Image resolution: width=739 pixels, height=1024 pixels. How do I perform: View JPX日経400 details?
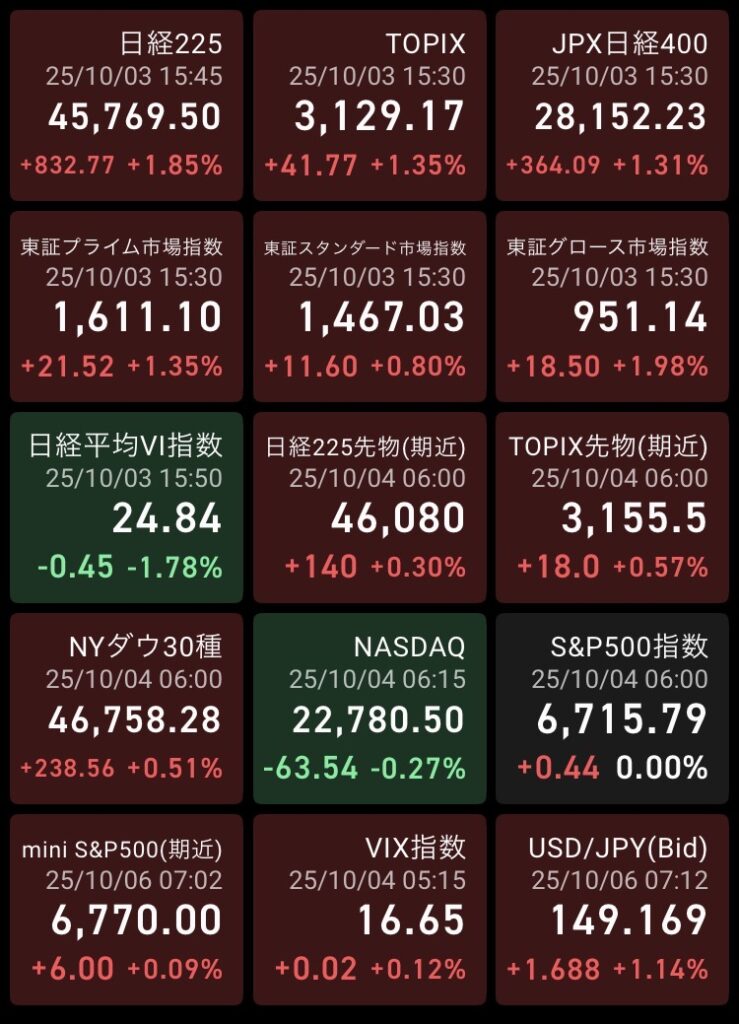(x=612, y=106)
